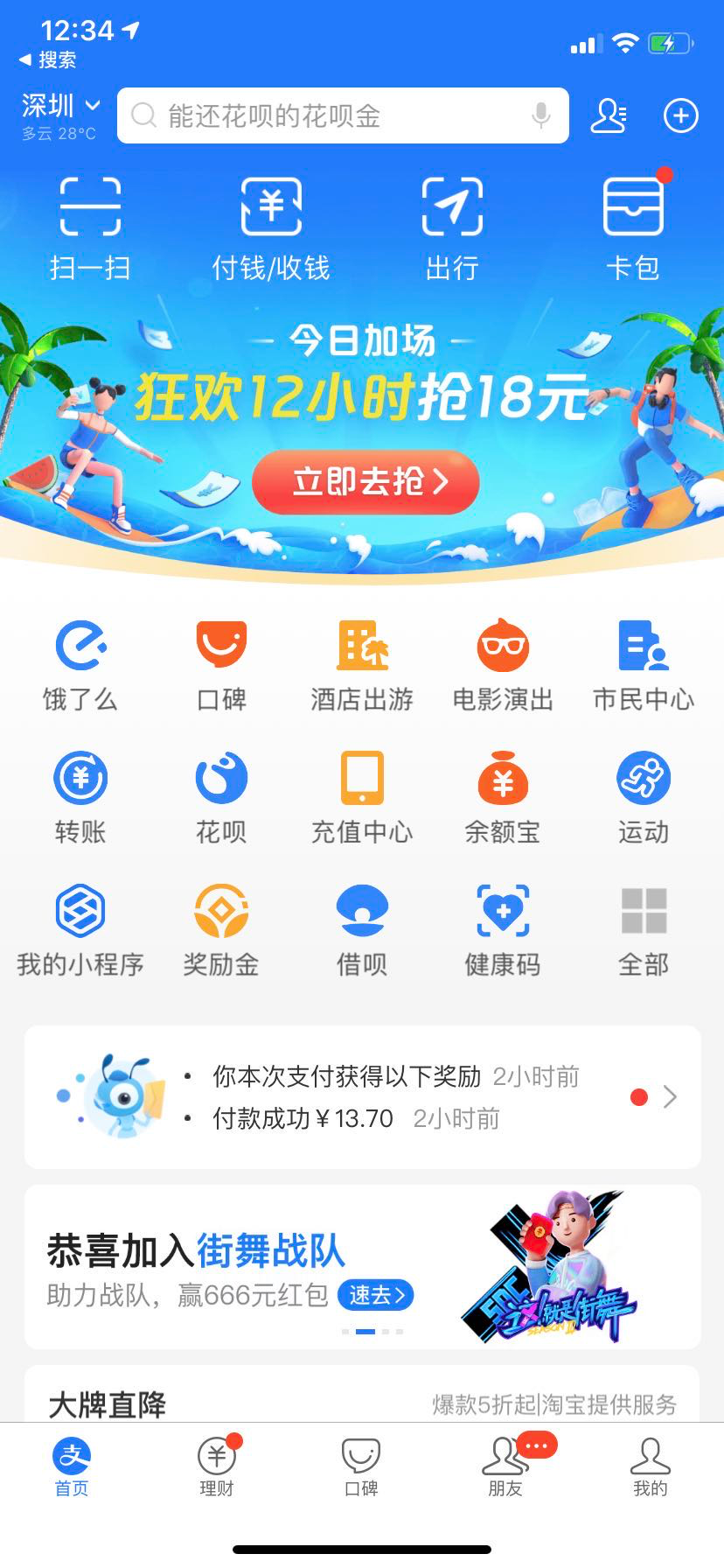The height and width of the screenshot is (1568, 724).
Task: Open 卡包 card wallet
Action: click(x=633, y=227)
